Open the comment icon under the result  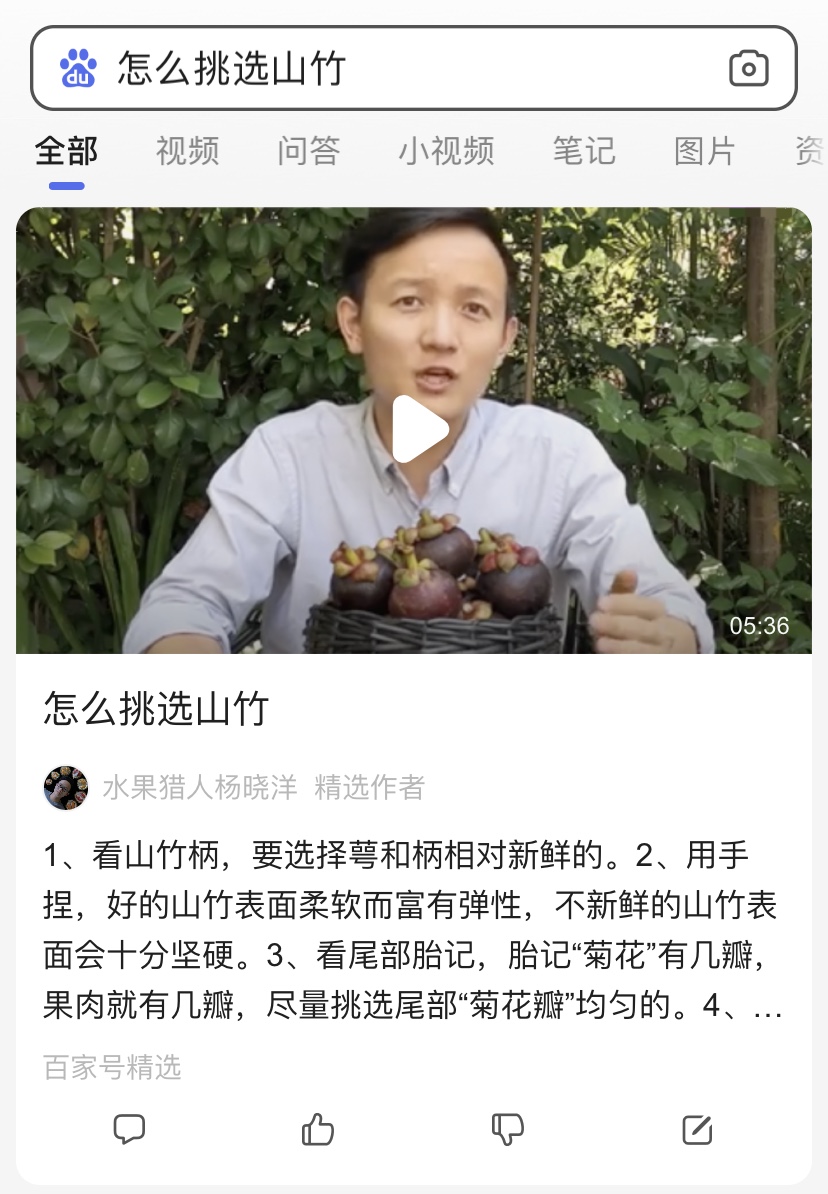pyautogui.click(x=129, y=1129)
